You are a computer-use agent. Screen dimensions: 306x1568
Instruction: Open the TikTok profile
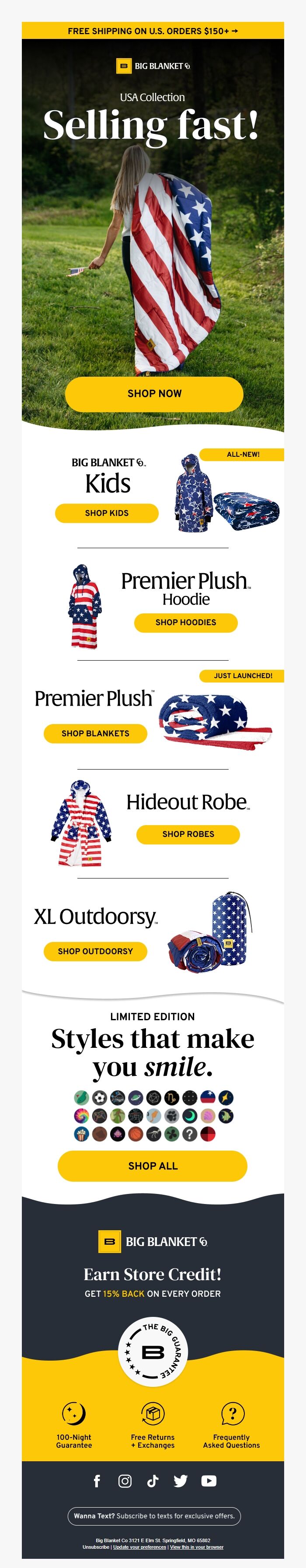[x=153, y=1481]
